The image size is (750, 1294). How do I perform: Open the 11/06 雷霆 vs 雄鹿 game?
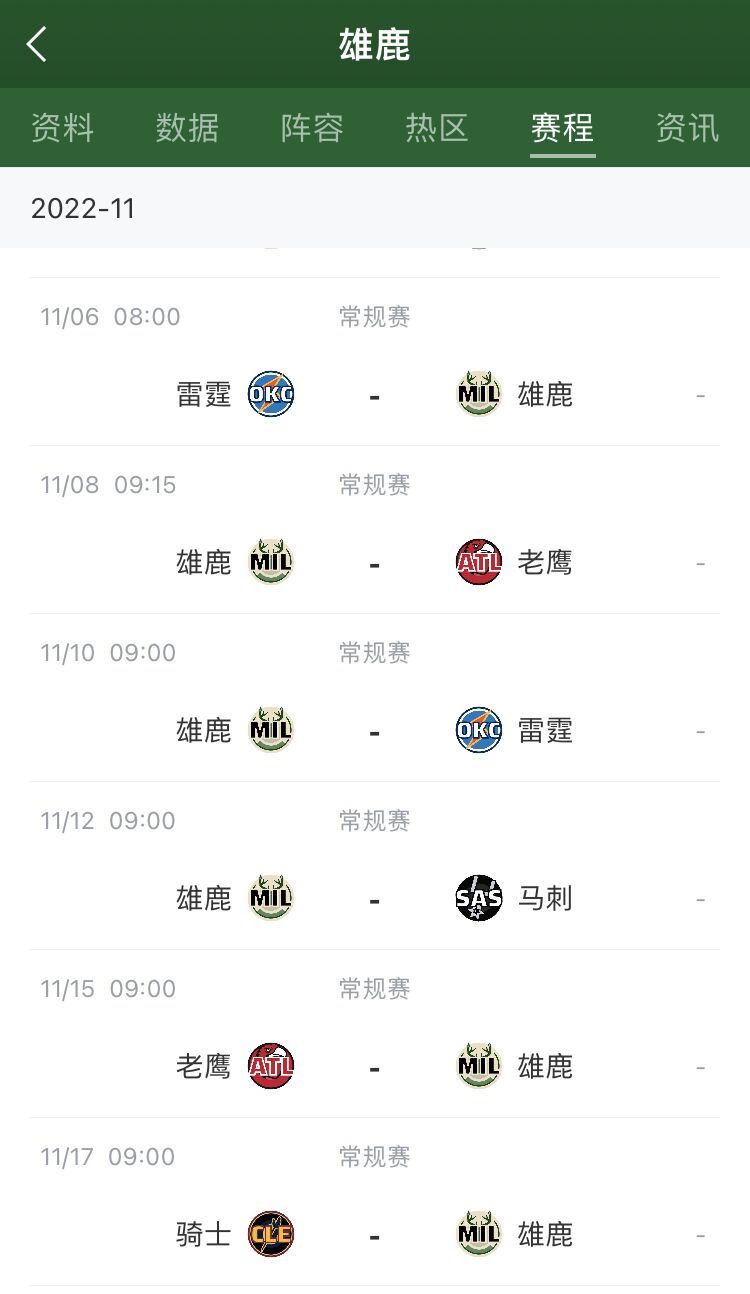tap(375, 362)
